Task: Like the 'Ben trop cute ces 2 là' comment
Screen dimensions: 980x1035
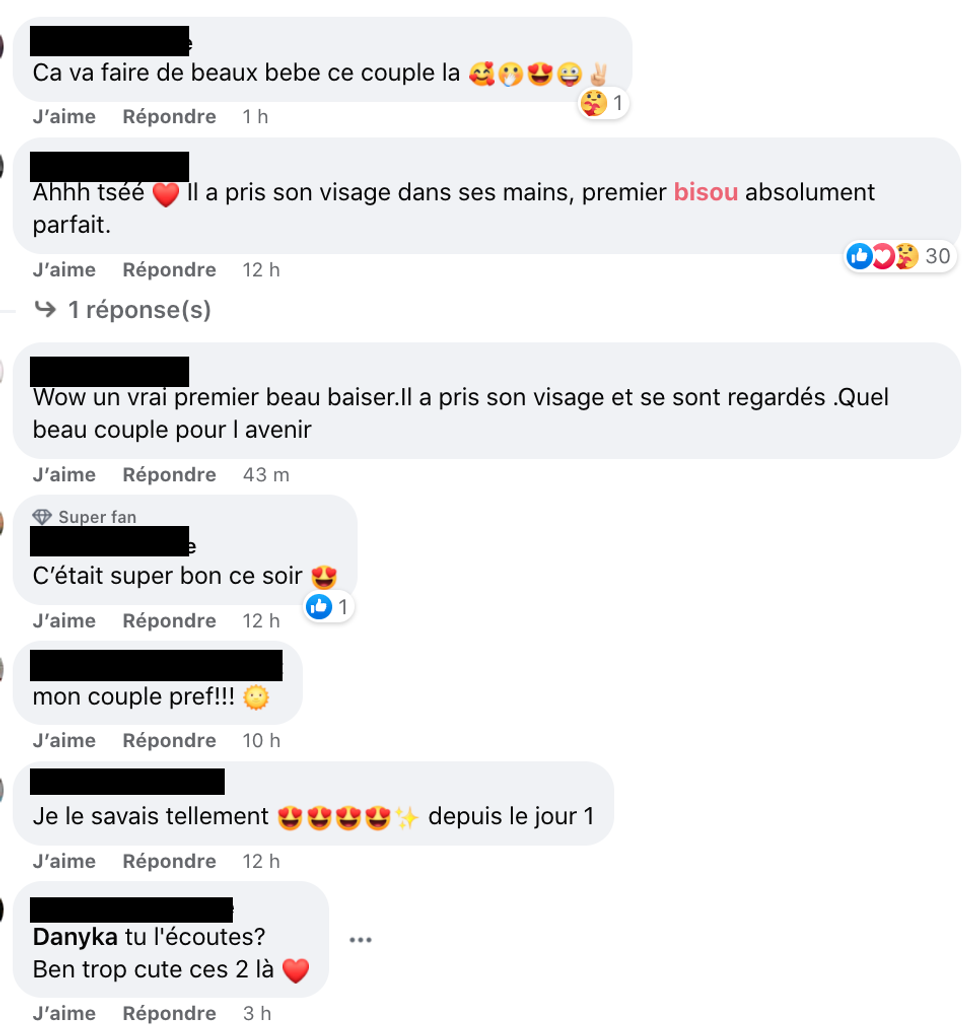Action: coord(64,1014)
